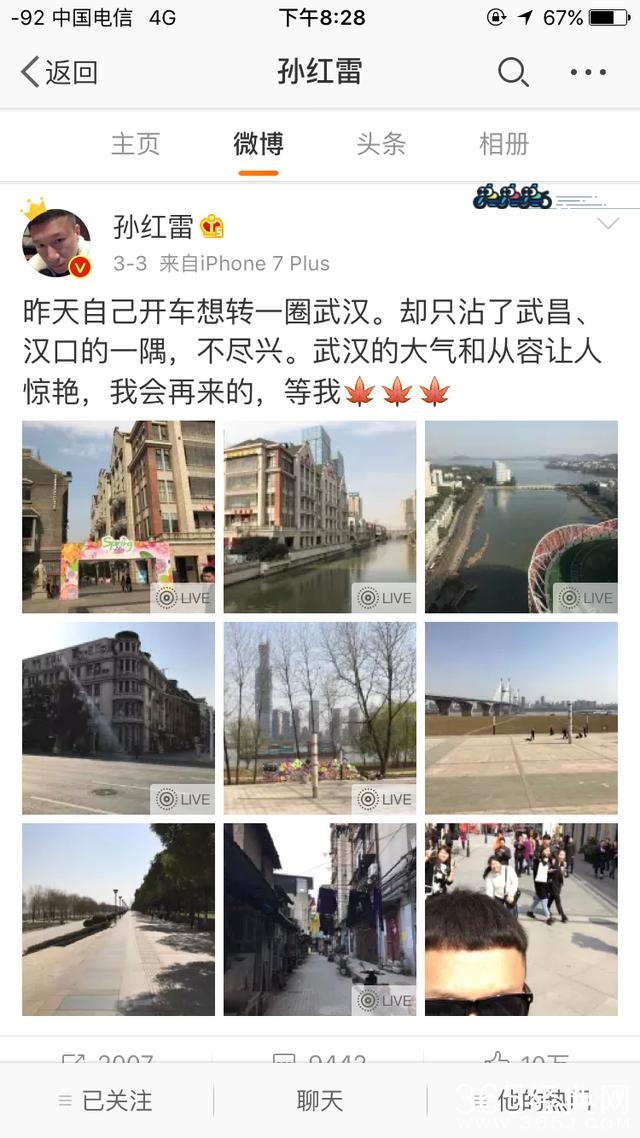Open the tree-lined walkway photo
This screenshot has height=1138, width=640.
[x=118, y=919]
